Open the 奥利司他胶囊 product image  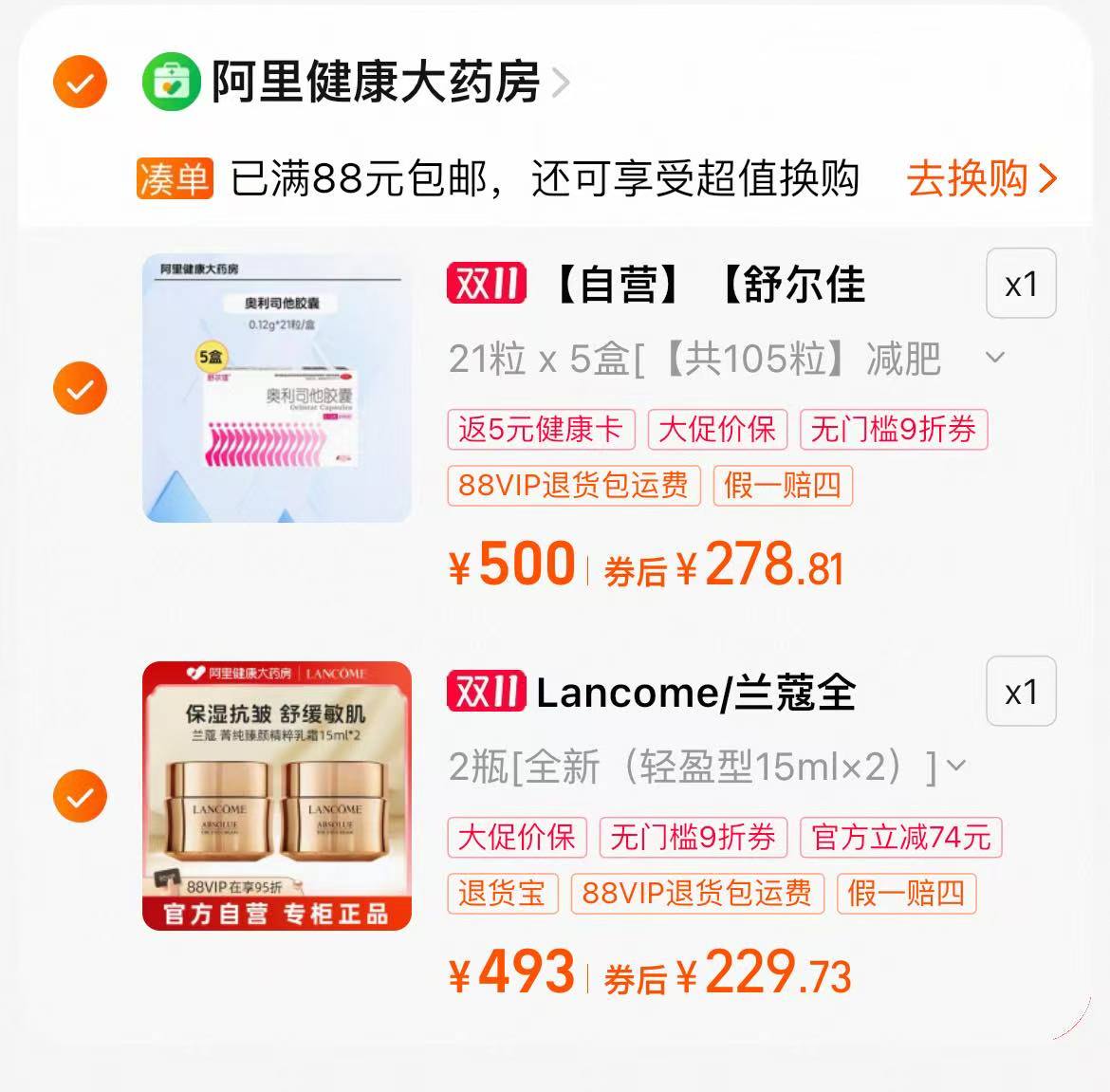click(x=277, y=388)
